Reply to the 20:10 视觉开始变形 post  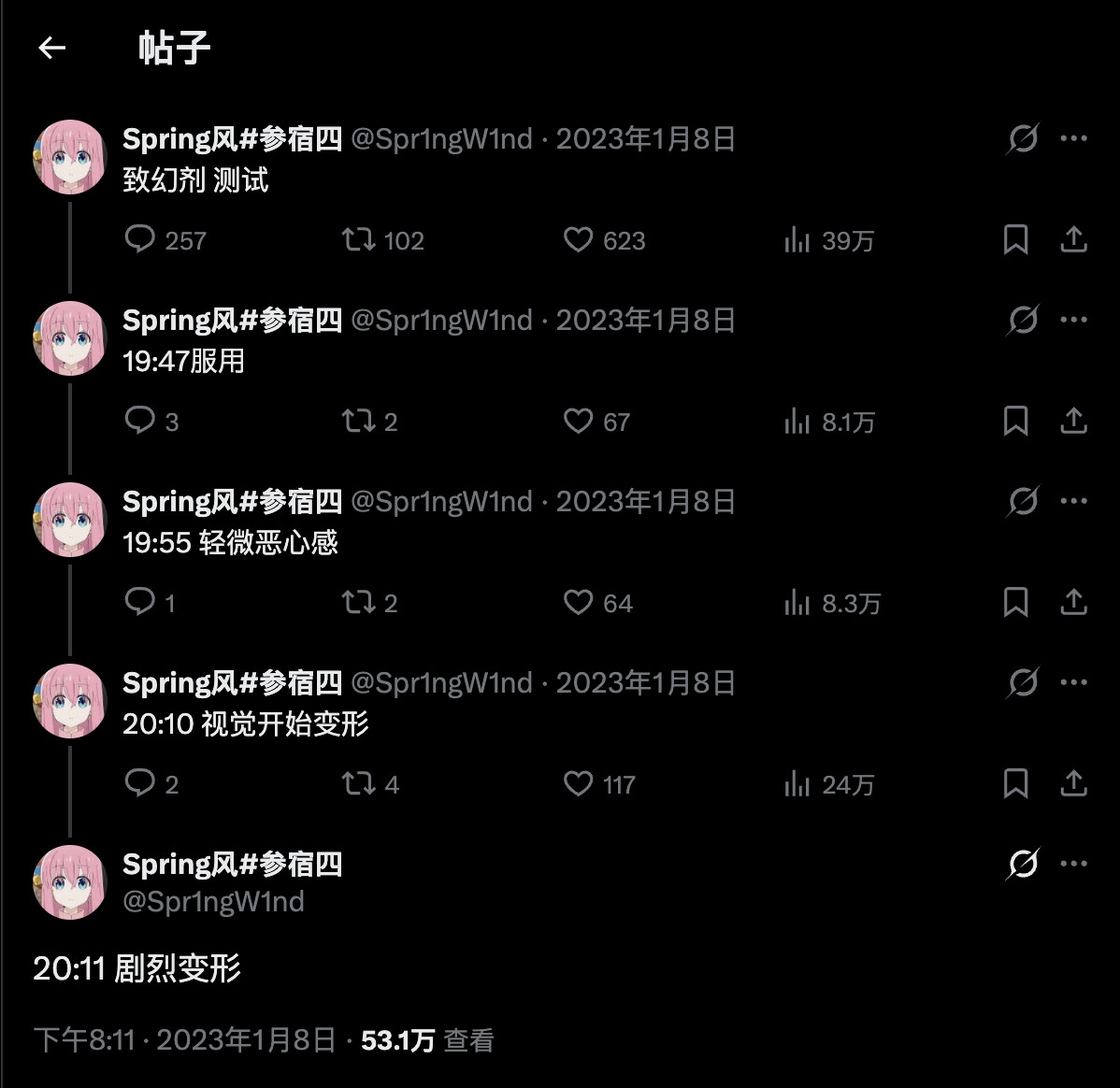[x=140, y=784]
